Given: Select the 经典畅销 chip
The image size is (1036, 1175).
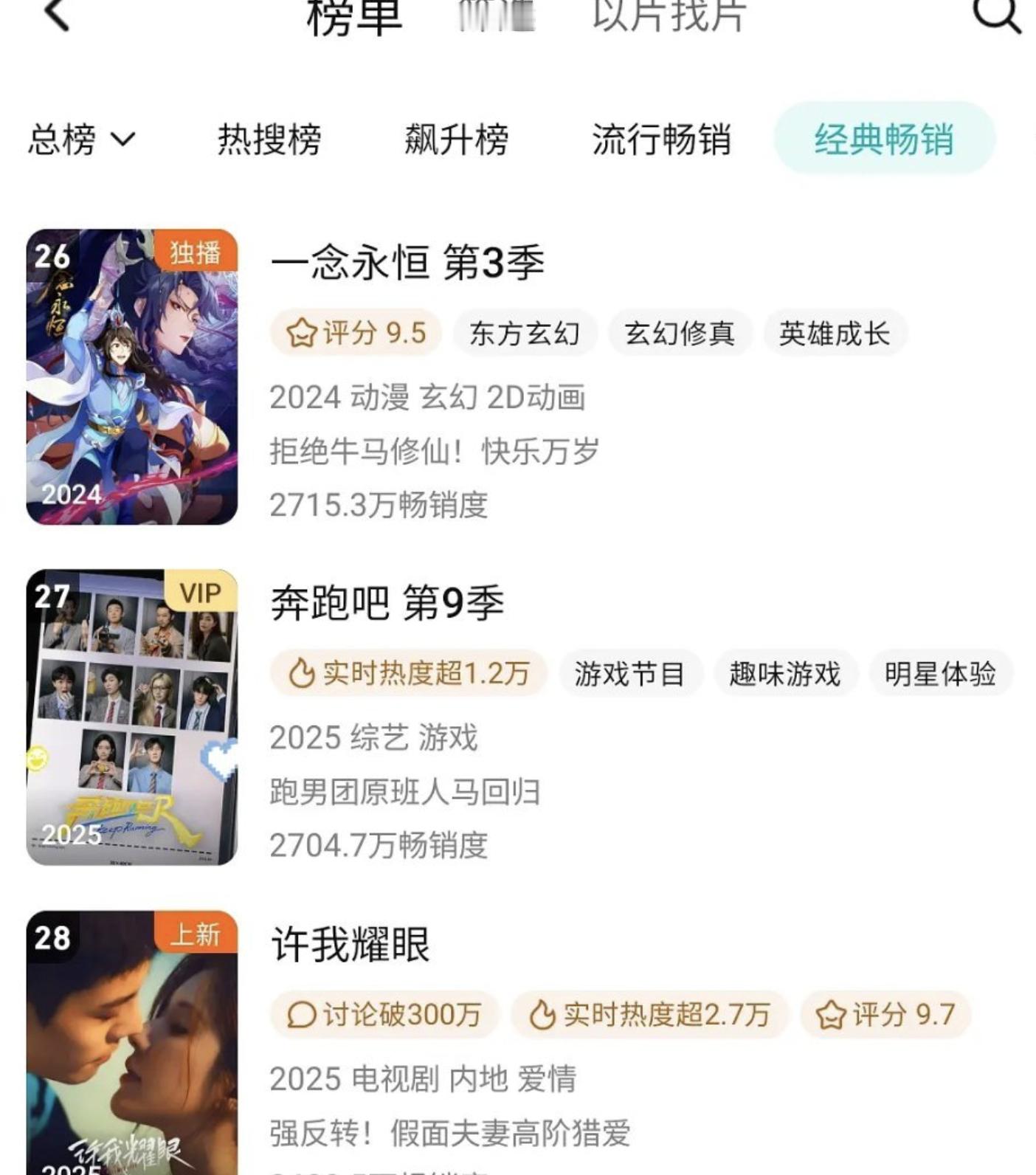Looking at the screenshot, I should [884, 139].
